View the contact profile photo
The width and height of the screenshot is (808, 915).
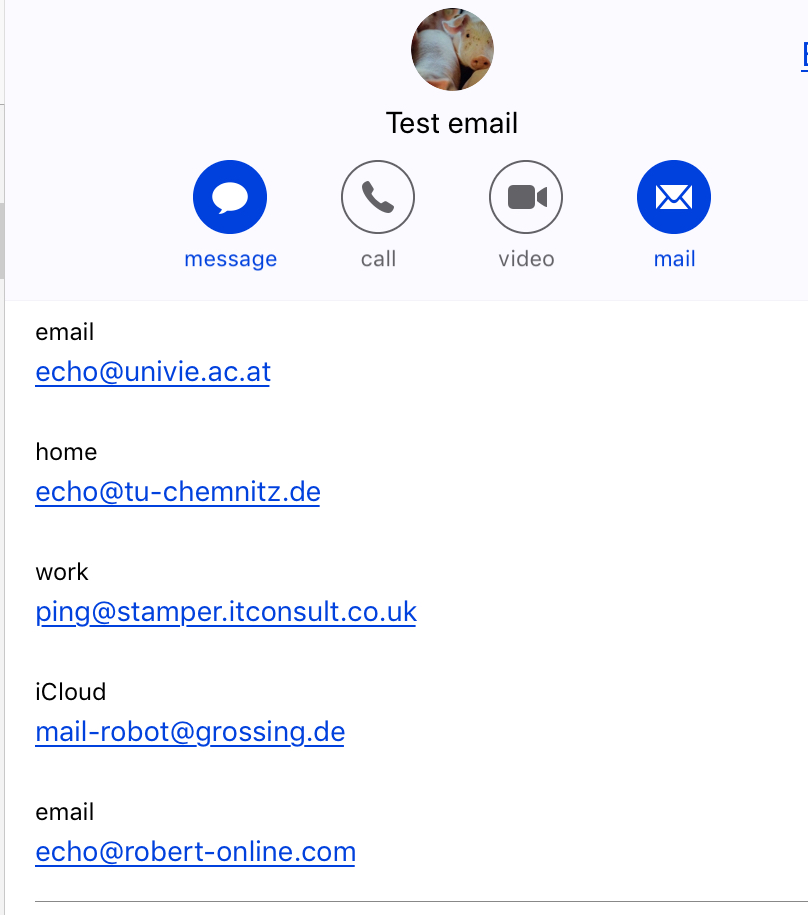tap(452, 50)
